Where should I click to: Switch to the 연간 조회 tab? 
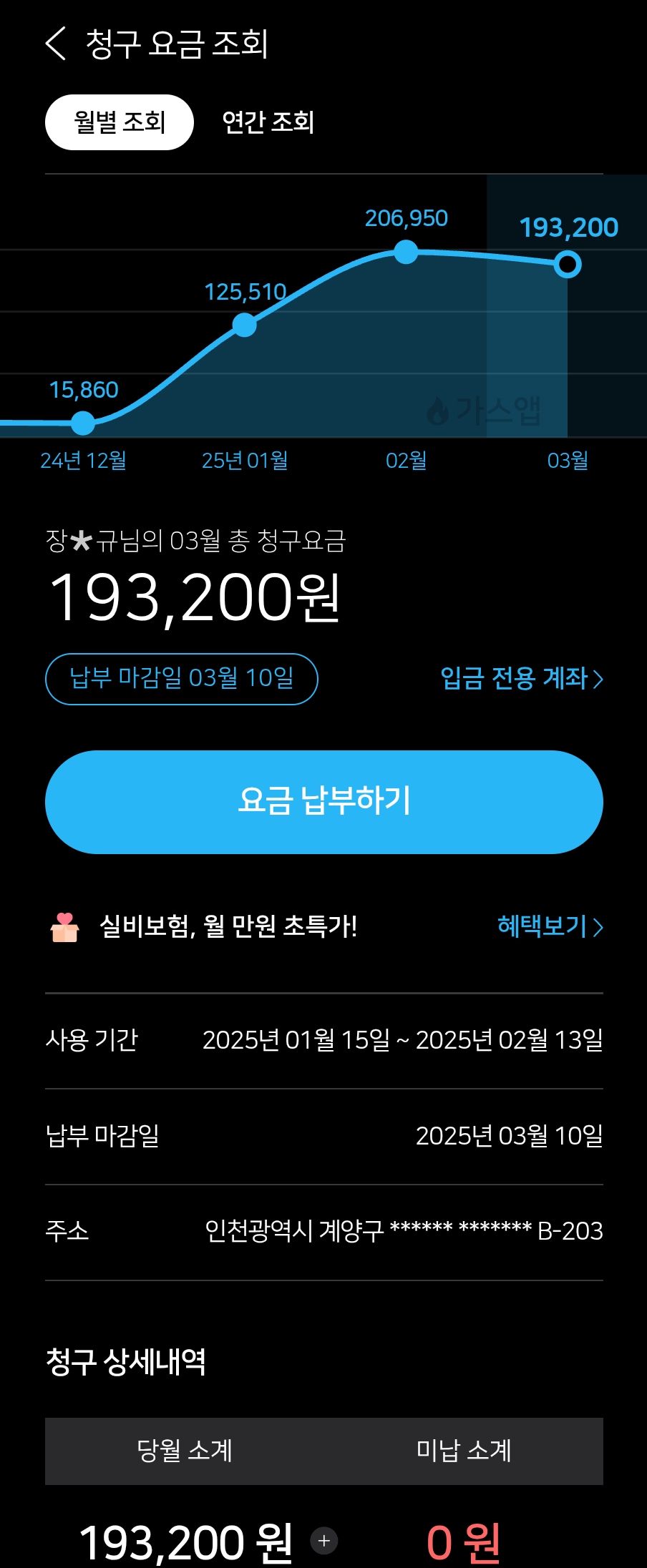pos(268,122)
